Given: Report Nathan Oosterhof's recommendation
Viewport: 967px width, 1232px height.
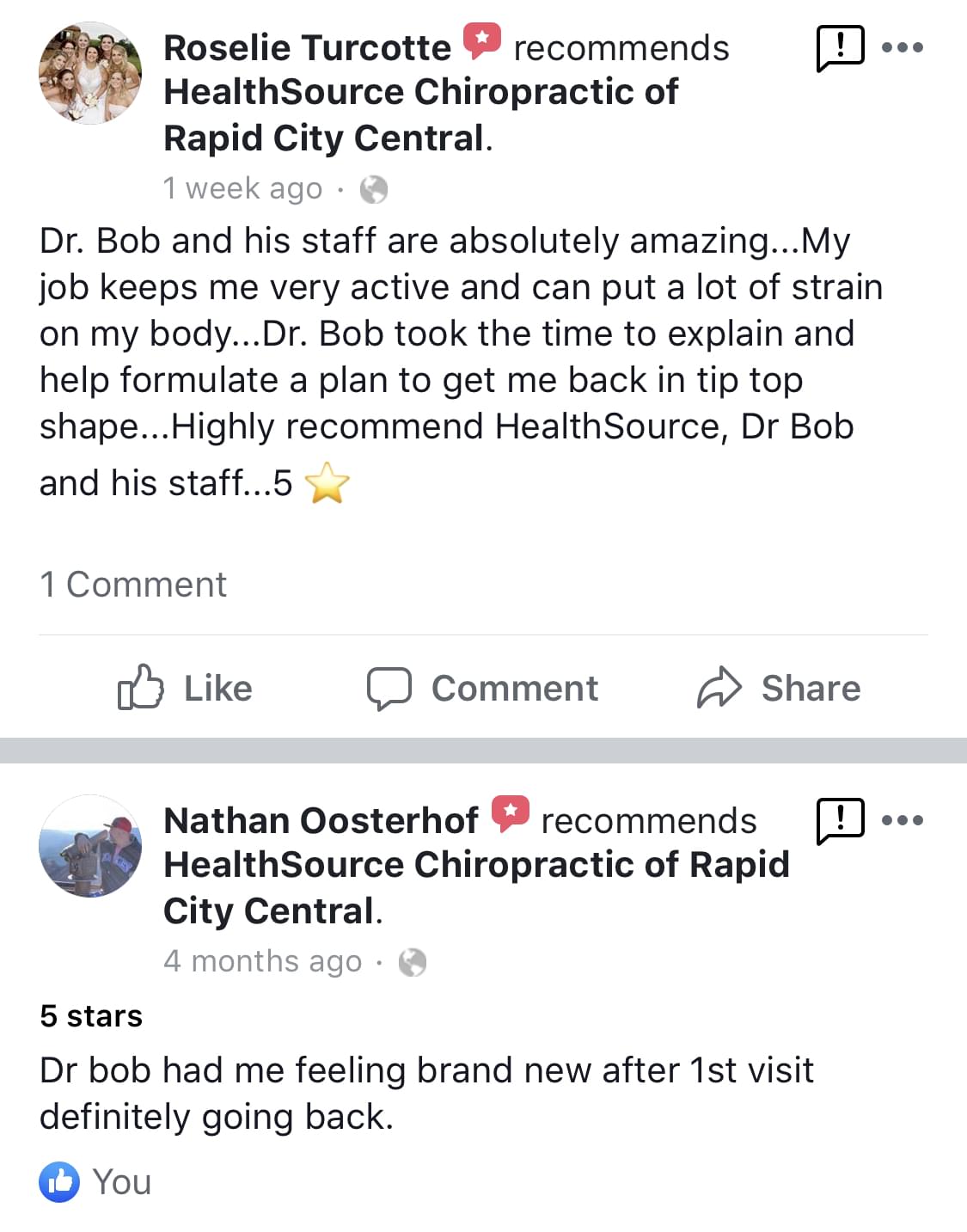Looking at the screenshot, I should coord(840,820).
